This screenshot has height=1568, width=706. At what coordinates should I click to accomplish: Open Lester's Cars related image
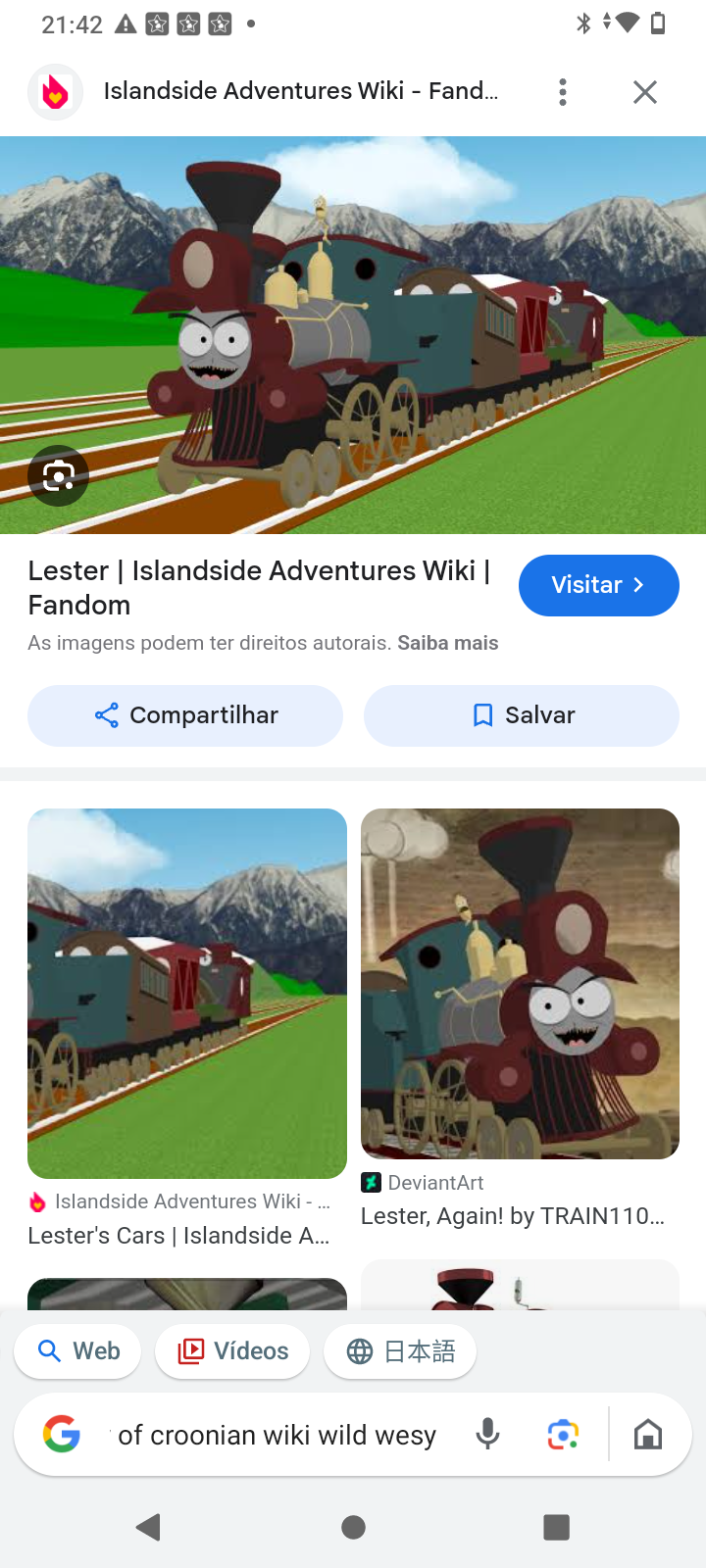click(187, 993)
